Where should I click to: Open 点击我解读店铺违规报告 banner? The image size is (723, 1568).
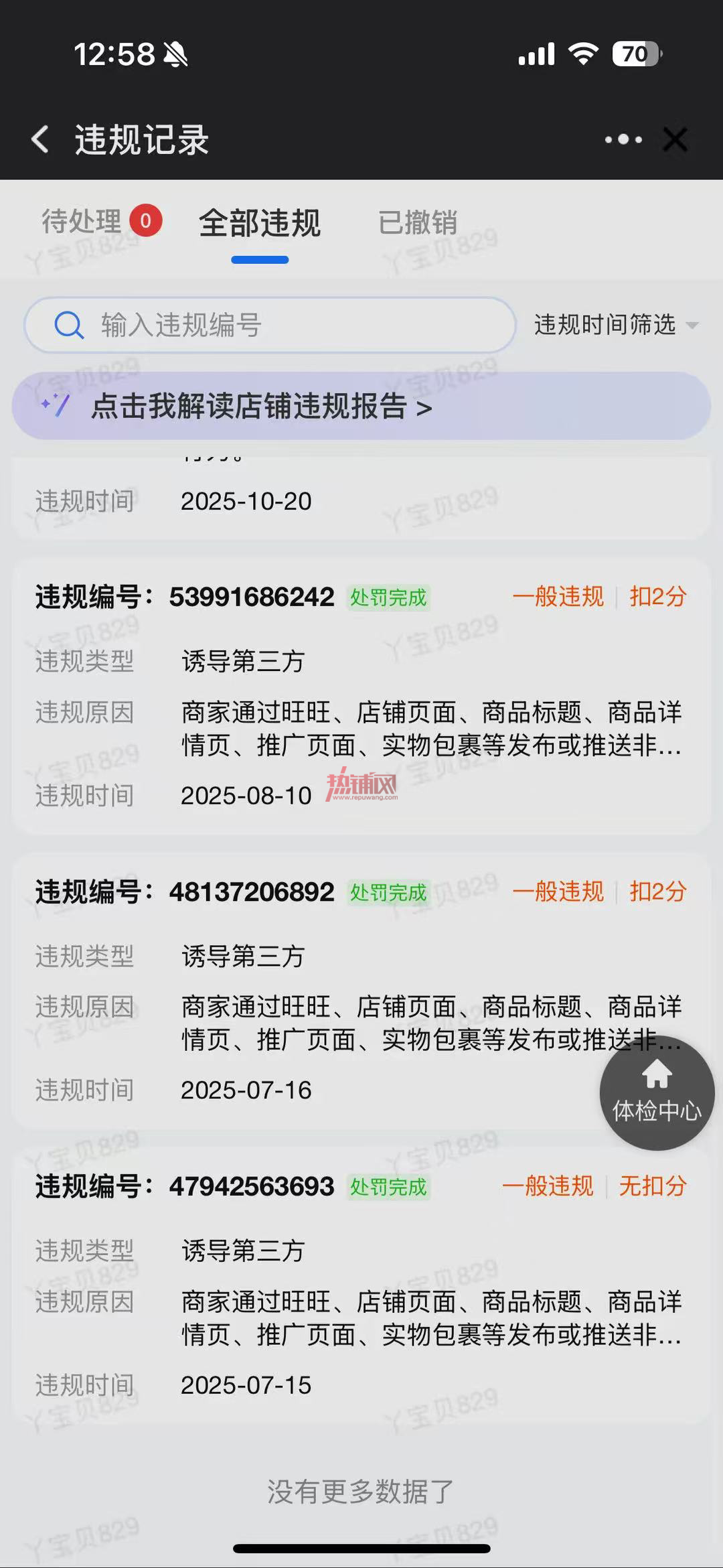[x=361, y=406]
